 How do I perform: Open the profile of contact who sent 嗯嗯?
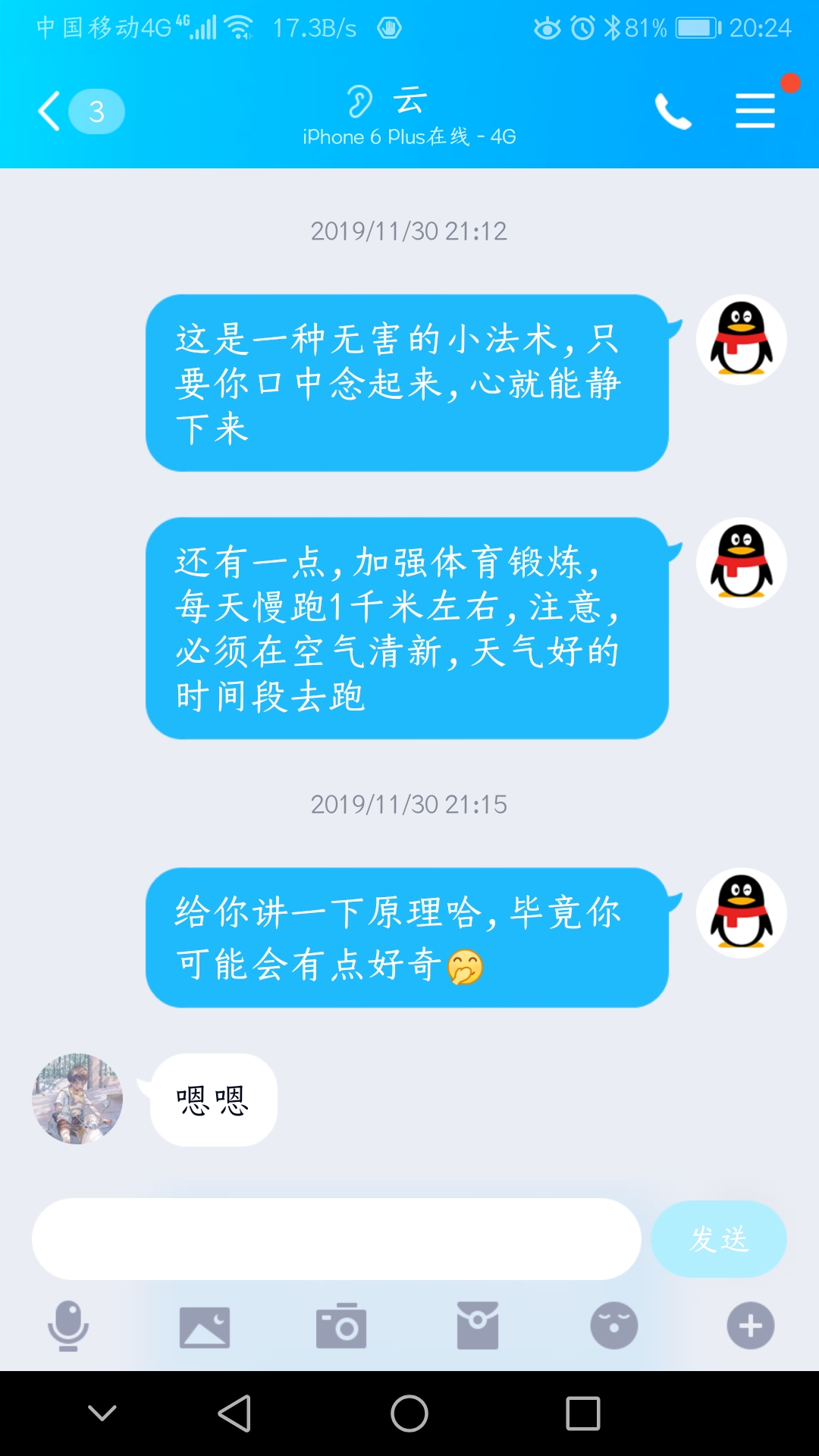[77, 1099]
